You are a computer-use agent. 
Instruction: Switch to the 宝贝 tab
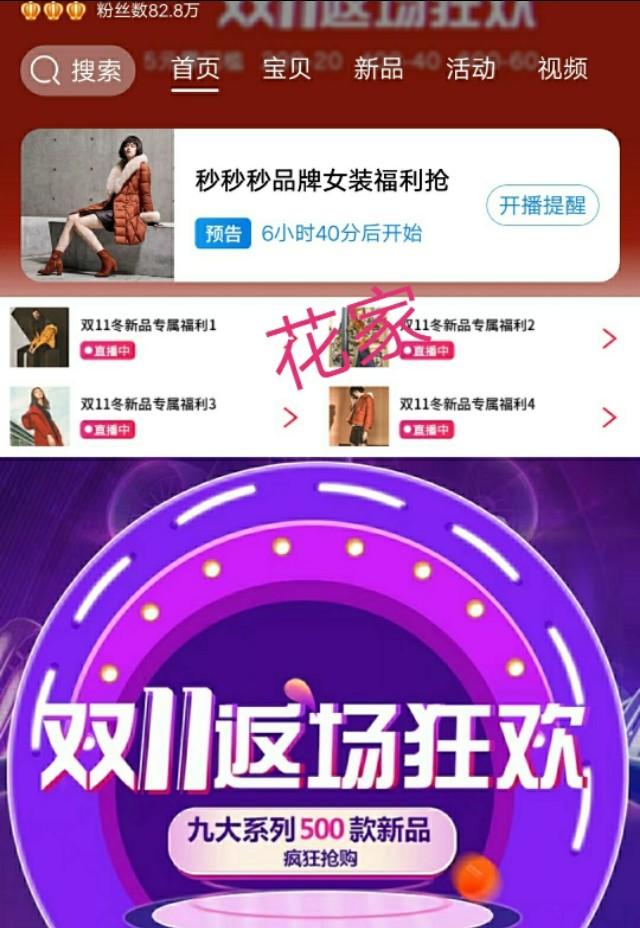[x=286, y=69]
